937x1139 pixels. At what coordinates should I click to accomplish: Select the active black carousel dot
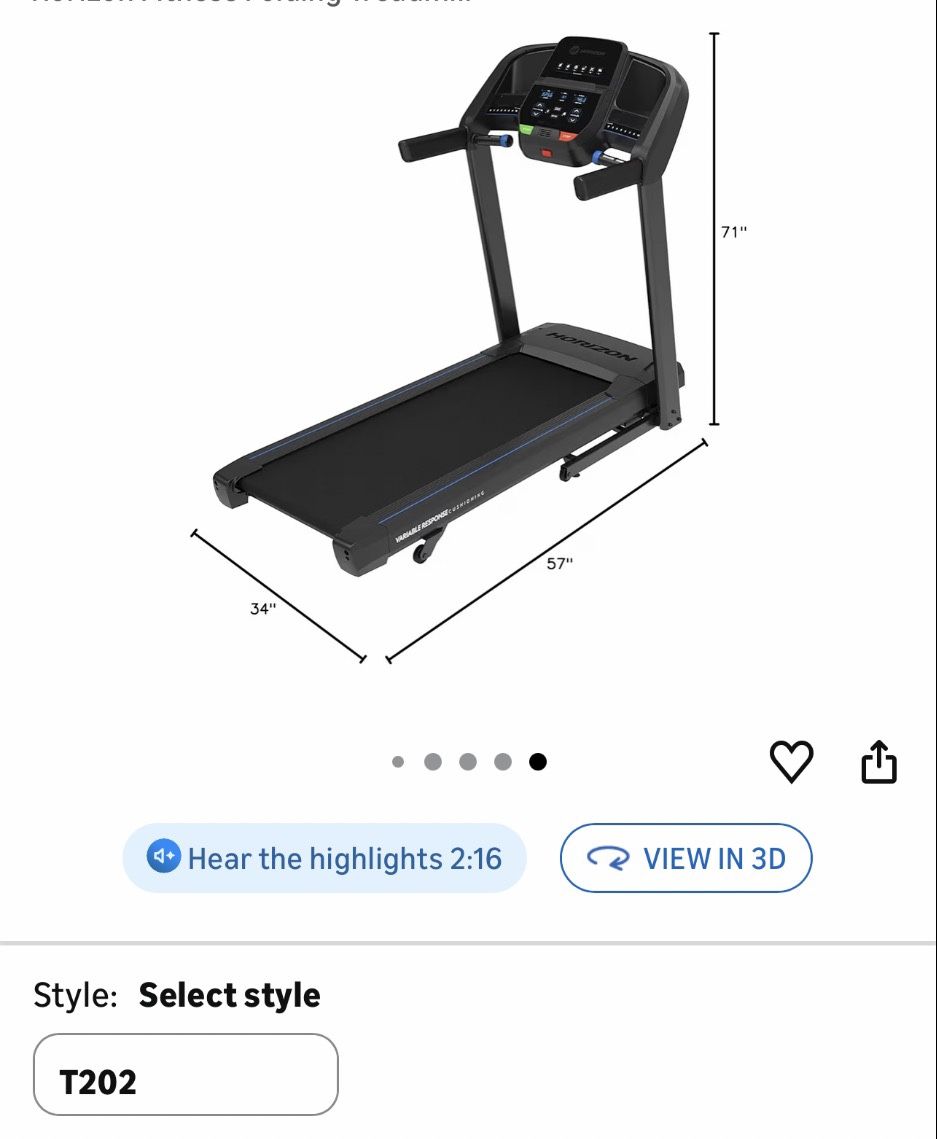(539, 762)
